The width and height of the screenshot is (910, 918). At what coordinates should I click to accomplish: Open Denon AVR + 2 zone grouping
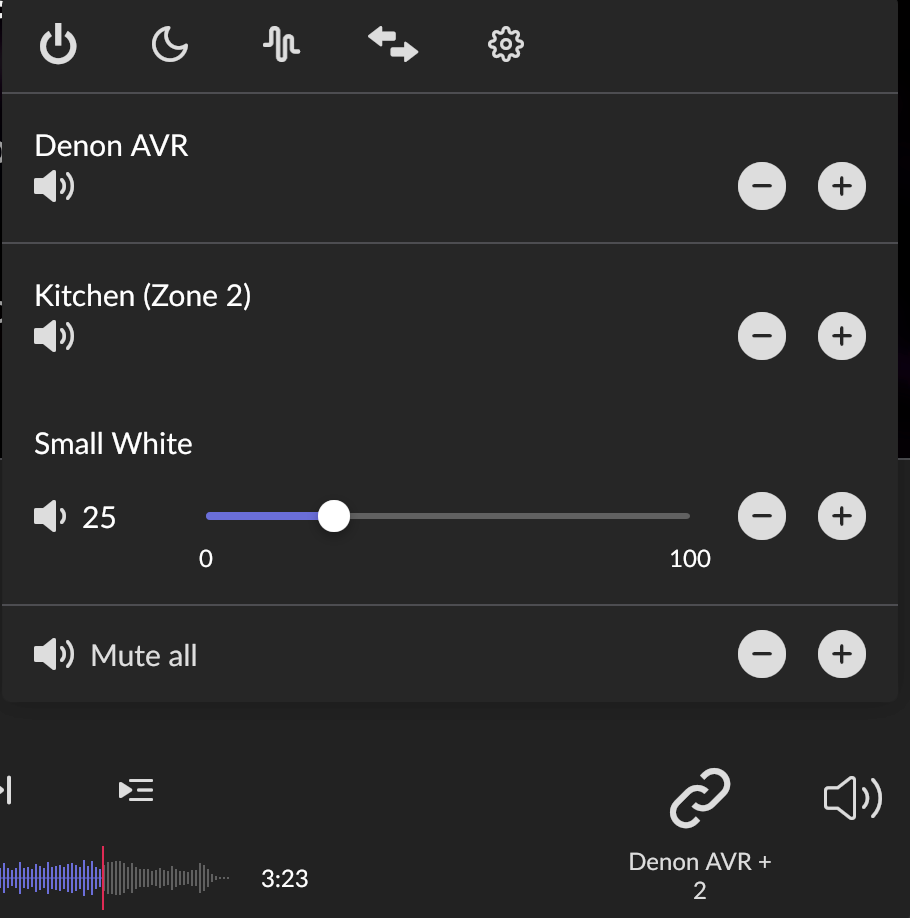pos(699,800)
